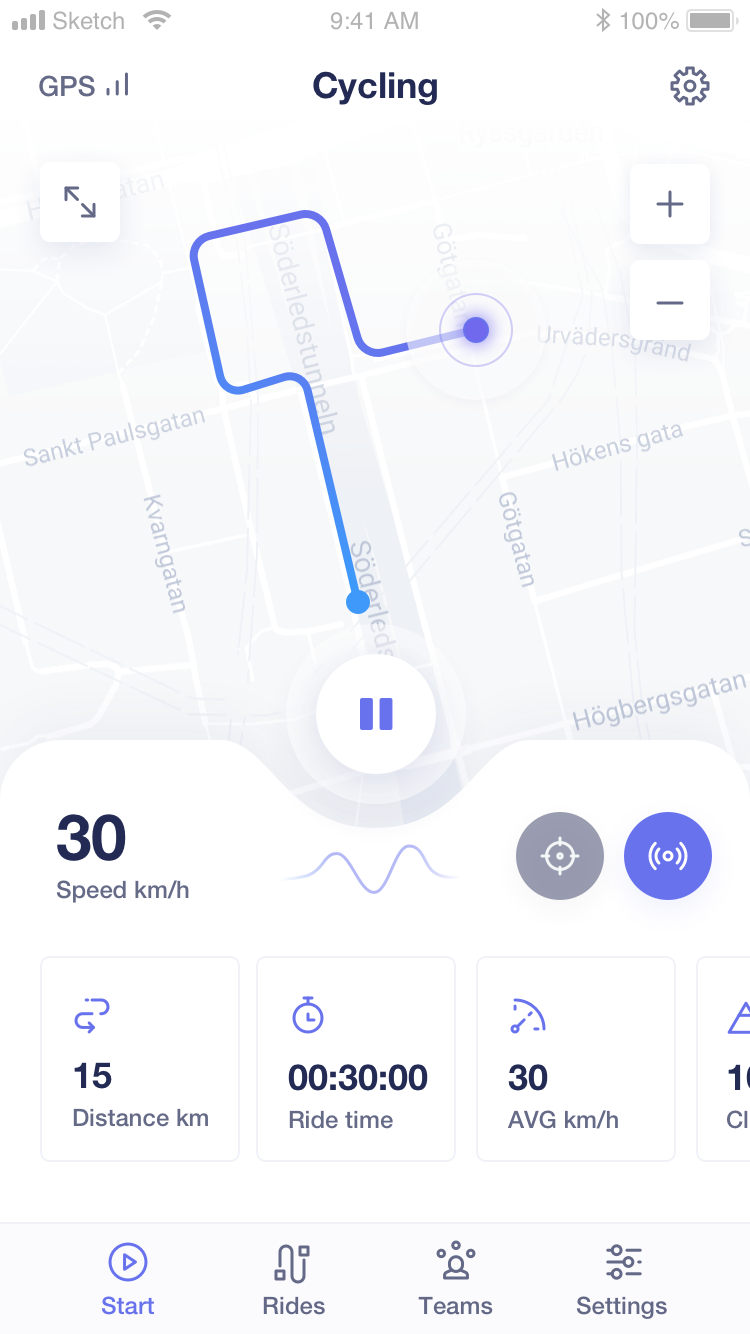The height and width of the screenshot is (1334, 750).
Task: Switch to the Teams tab
Action: [456, 1279]
